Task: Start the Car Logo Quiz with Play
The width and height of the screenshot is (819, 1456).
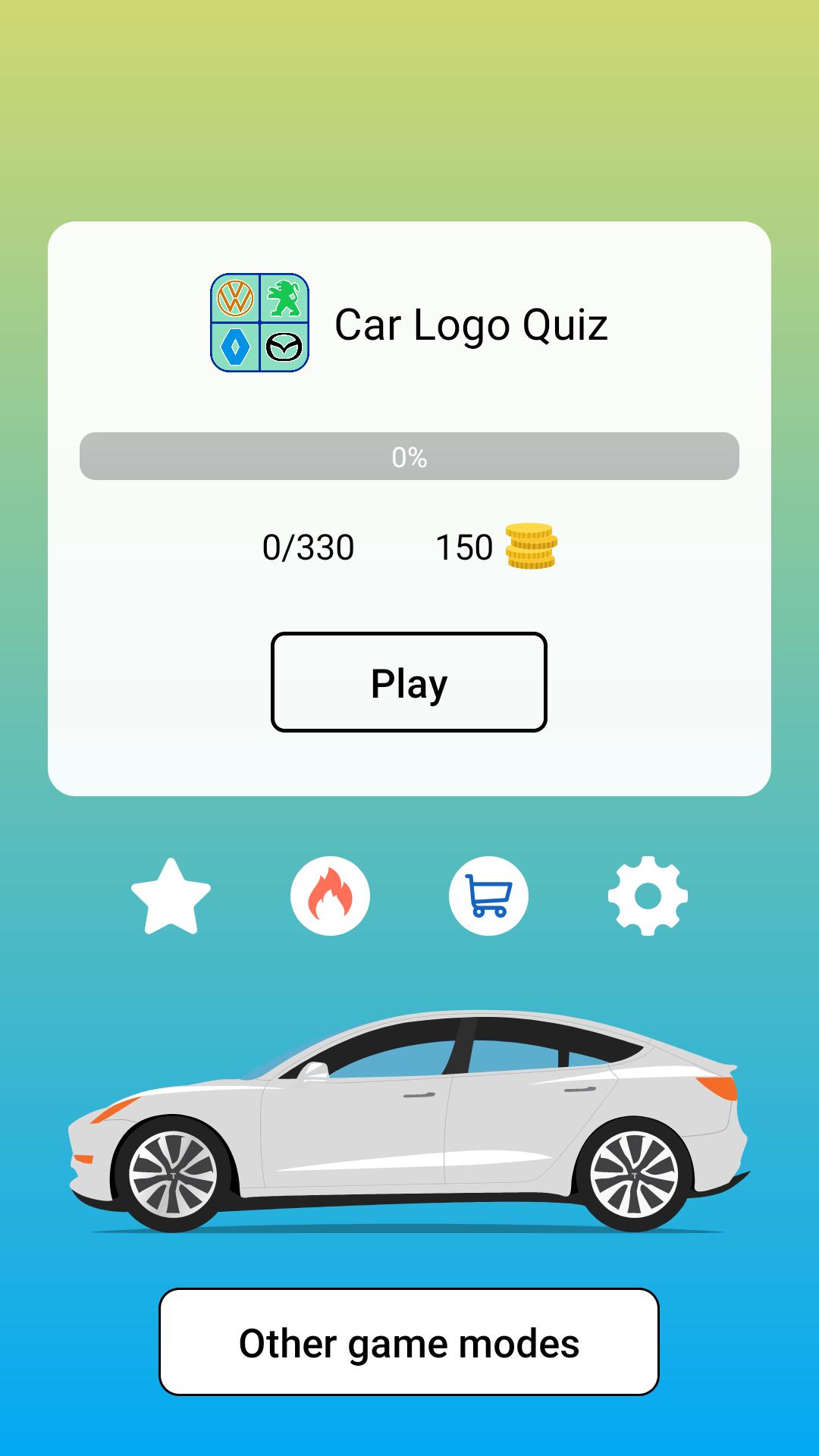Action: pos(409,682)
